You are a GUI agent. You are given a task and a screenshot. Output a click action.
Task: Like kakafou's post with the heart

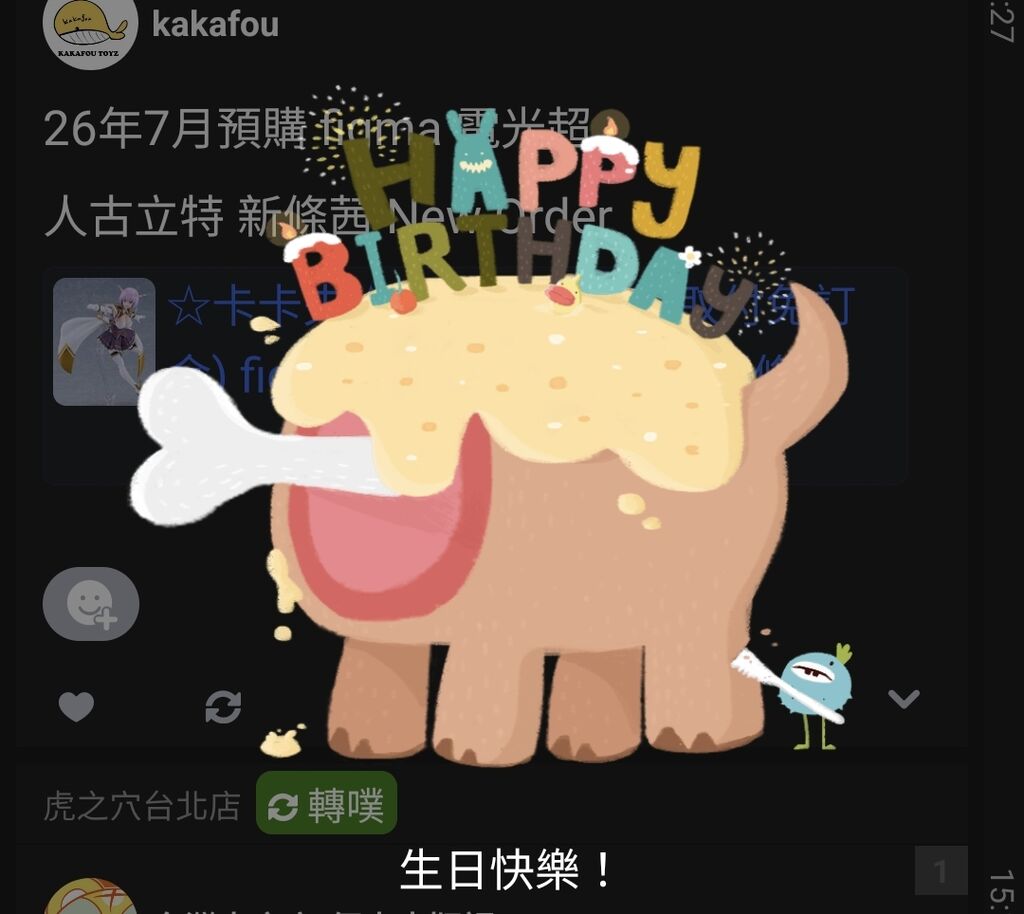(x=76, y=707)
